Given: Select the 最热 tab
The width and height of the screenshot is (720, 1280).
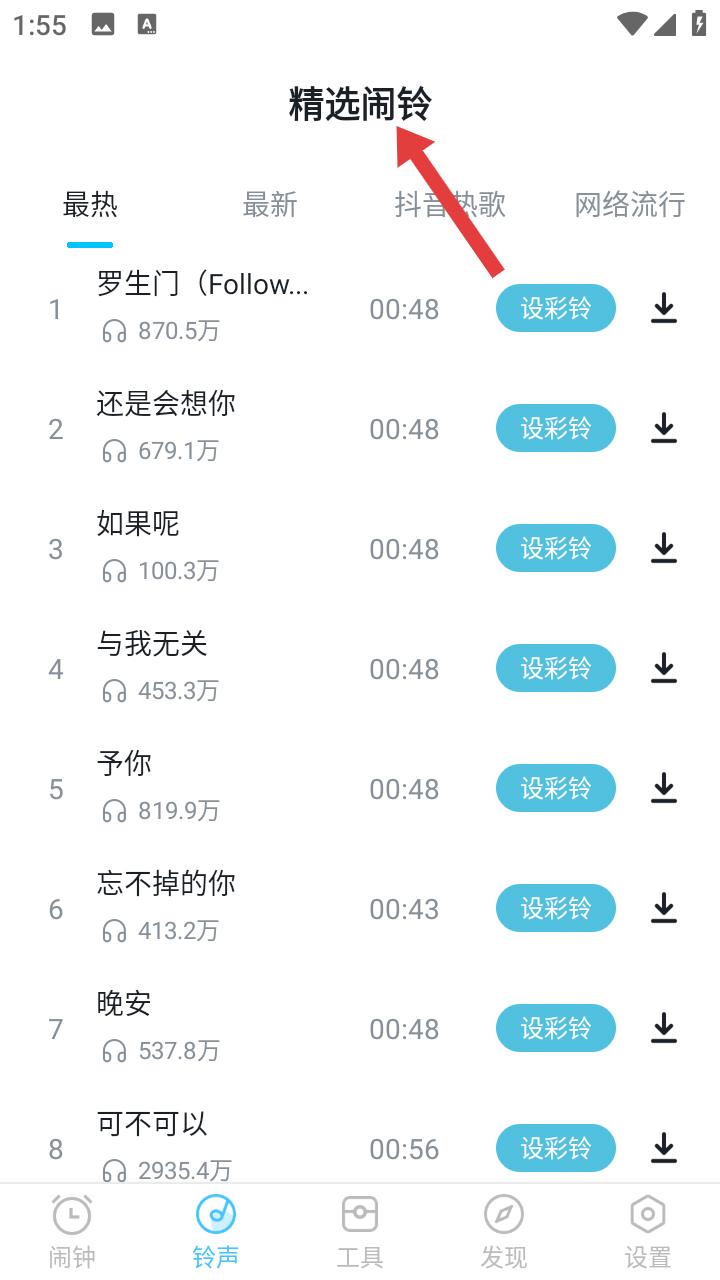Looking at the screenshot, I should point(90,205).
